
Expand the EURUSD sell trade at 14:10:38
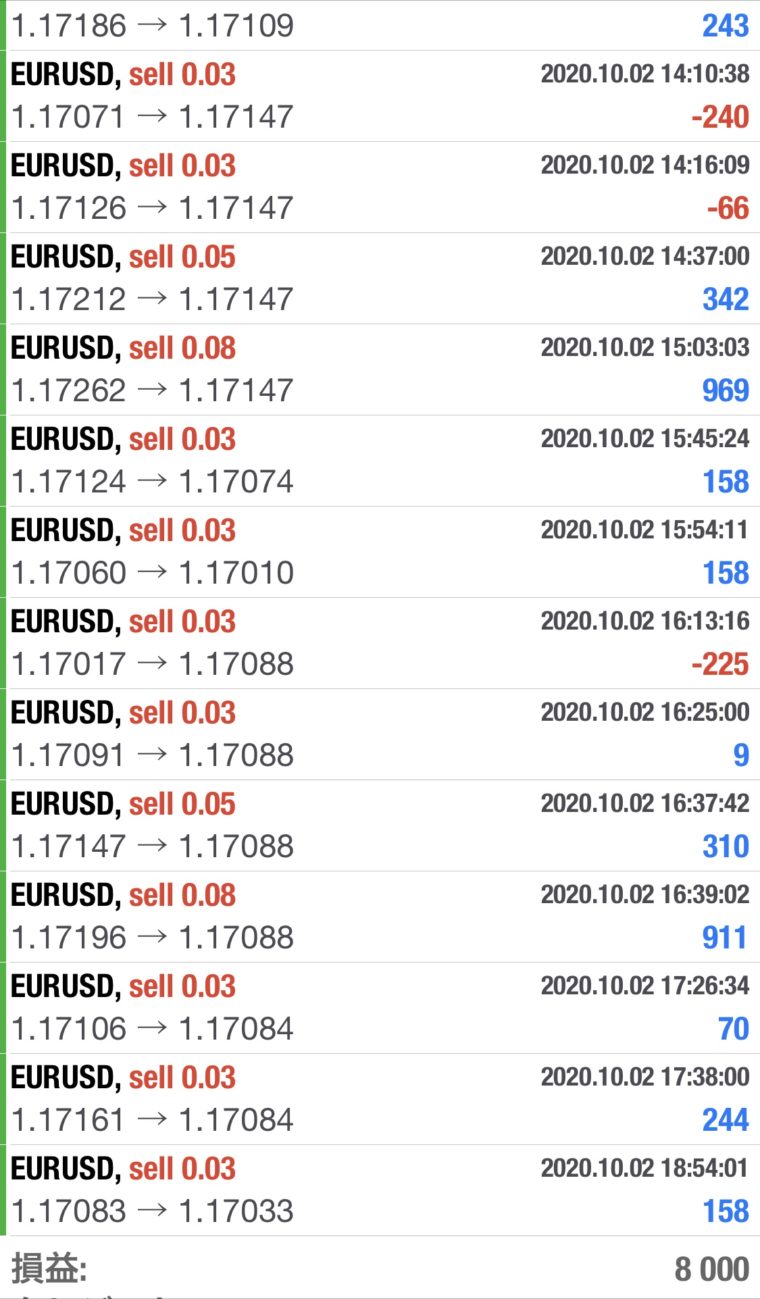(380, 96)
